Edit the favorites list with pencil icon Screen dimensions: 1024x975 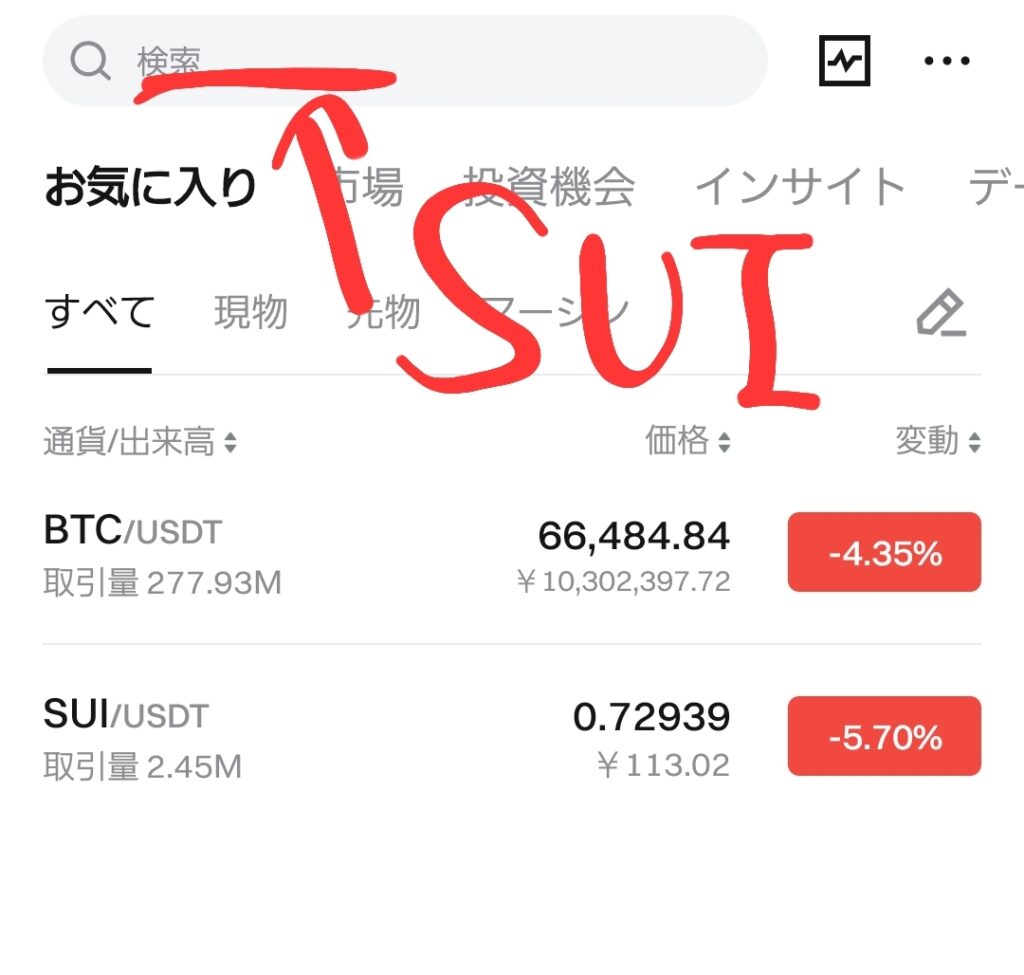point(941,314)
